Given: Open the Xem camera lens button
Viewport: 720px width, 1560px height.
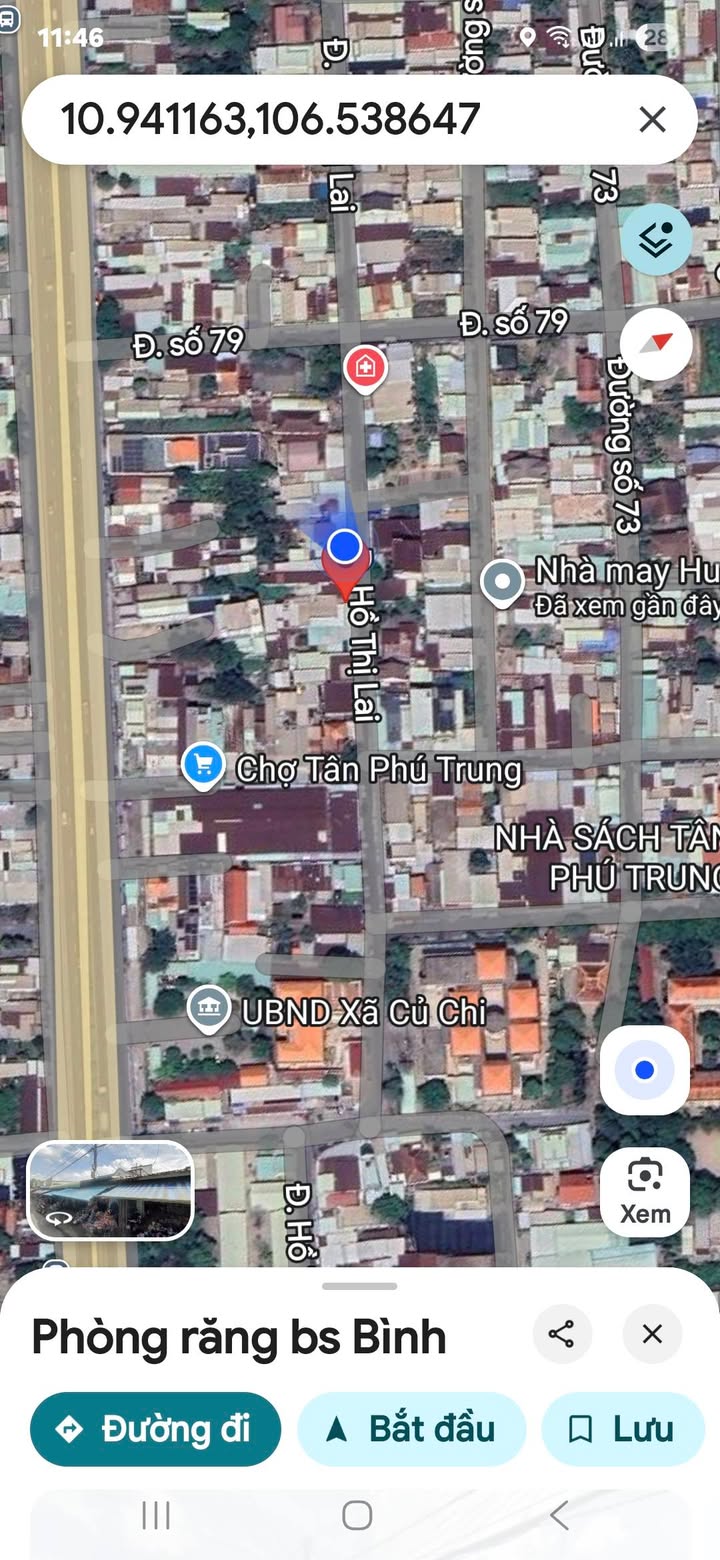Looking at the screenshot, I should [x=645, y=1191].
